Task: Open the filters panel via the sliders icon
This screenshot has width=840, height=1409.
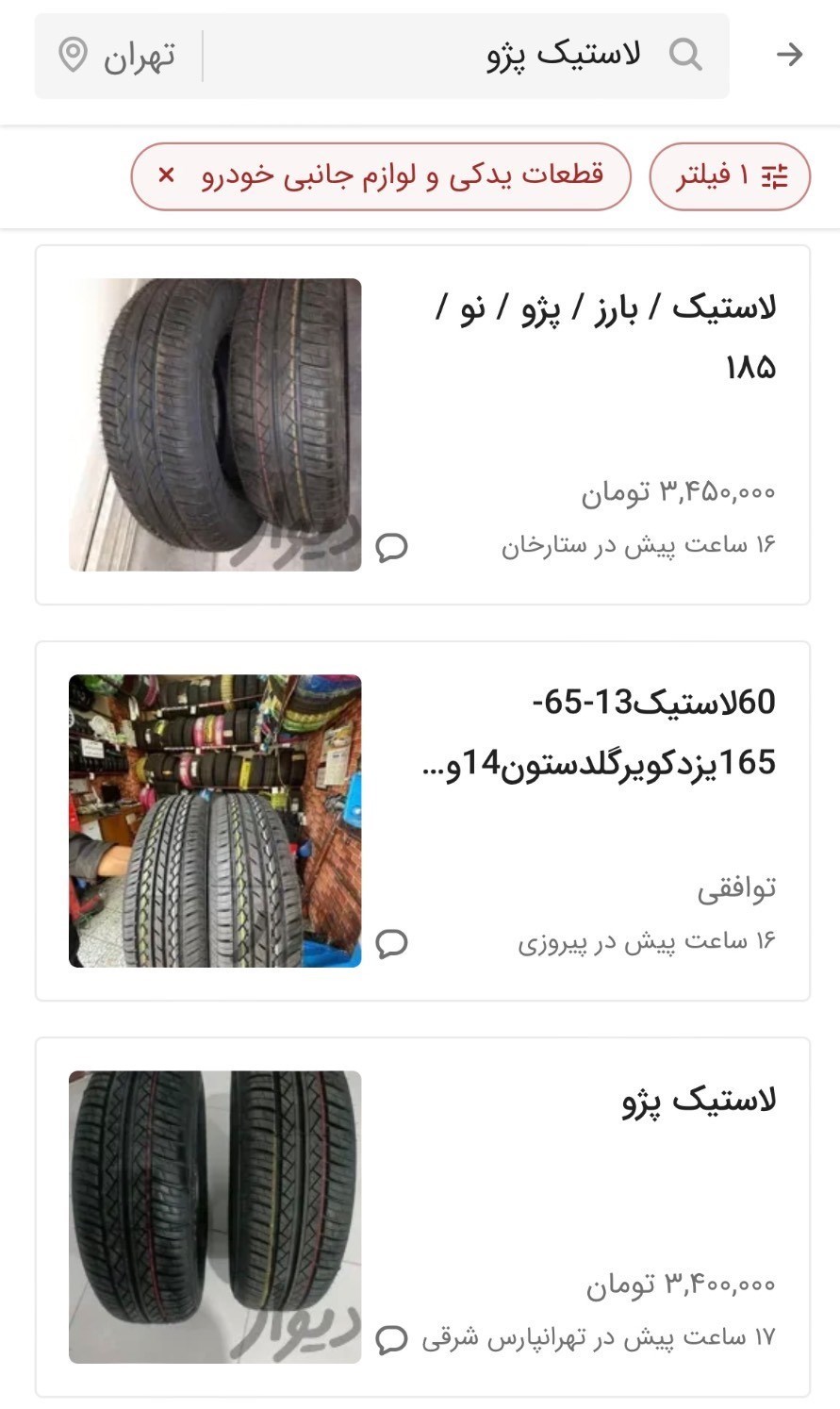Action: 775,176
